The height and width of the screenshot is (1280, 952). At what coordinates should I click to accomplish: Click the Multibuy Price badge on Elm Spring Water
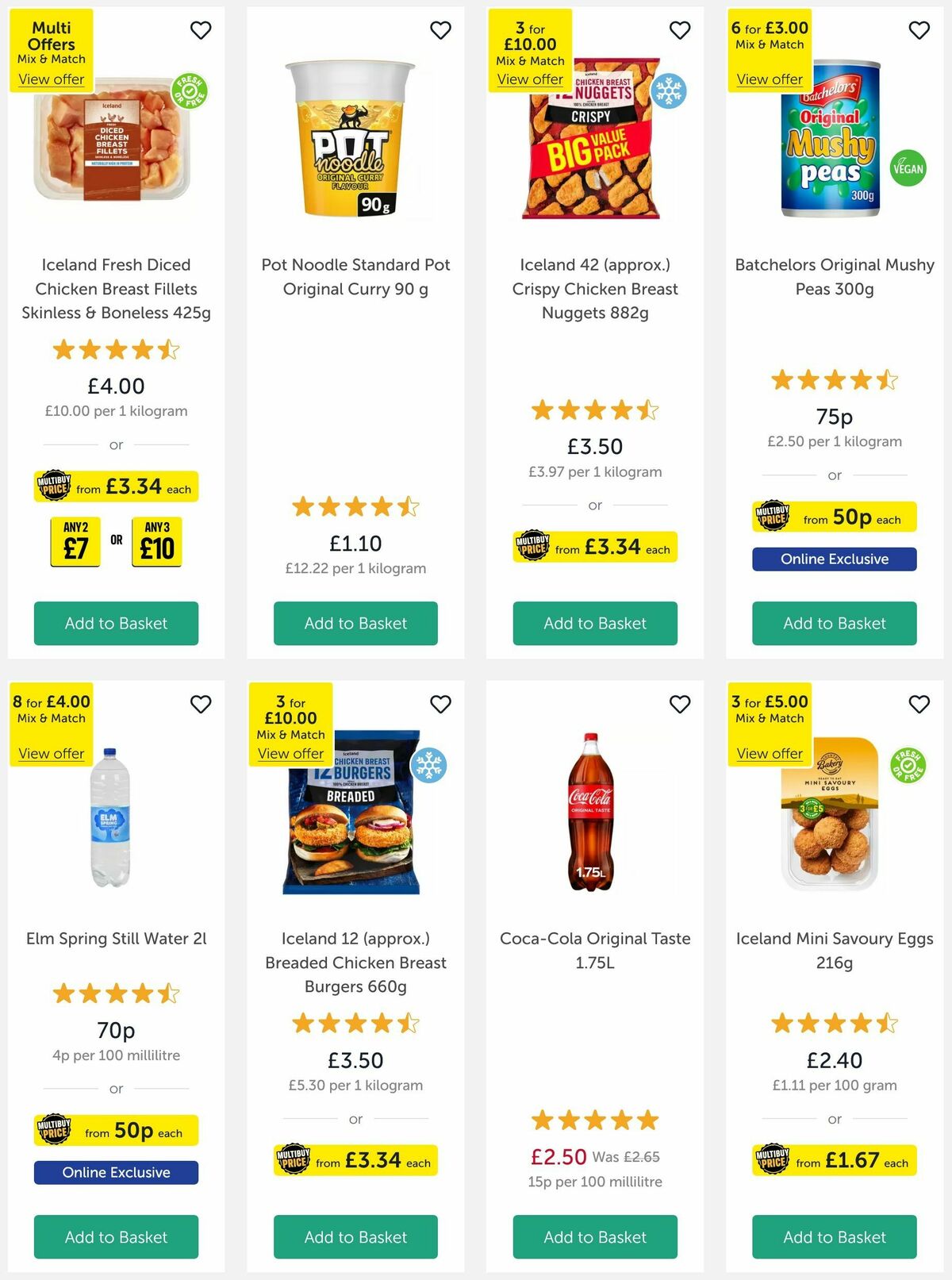116,1131
